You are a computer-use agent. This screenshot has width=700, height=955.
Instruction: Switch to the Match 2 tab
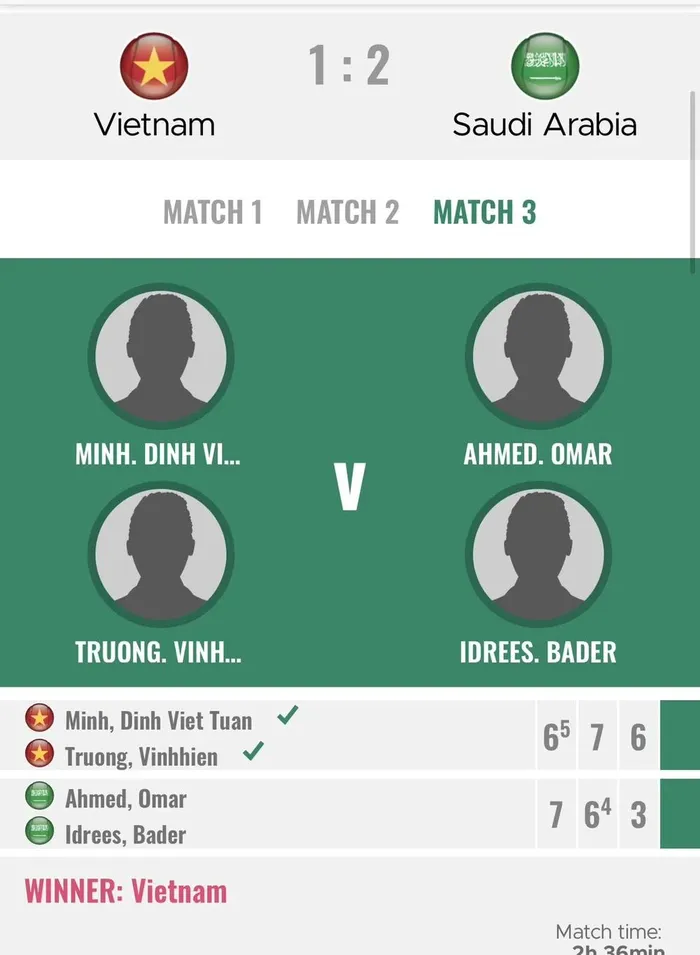[347, 212]
